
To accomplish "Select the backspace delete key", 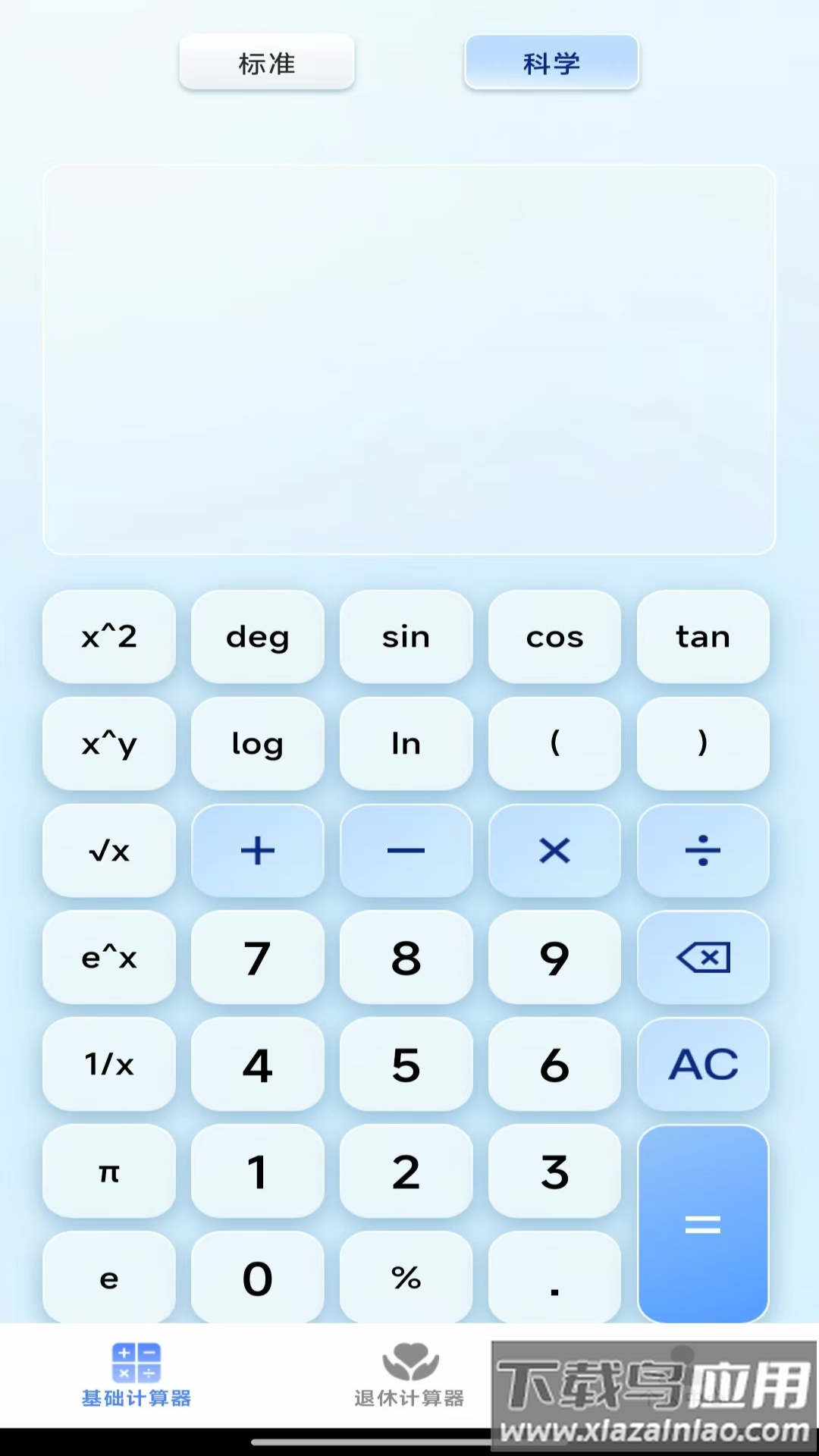I will [703, 958].
